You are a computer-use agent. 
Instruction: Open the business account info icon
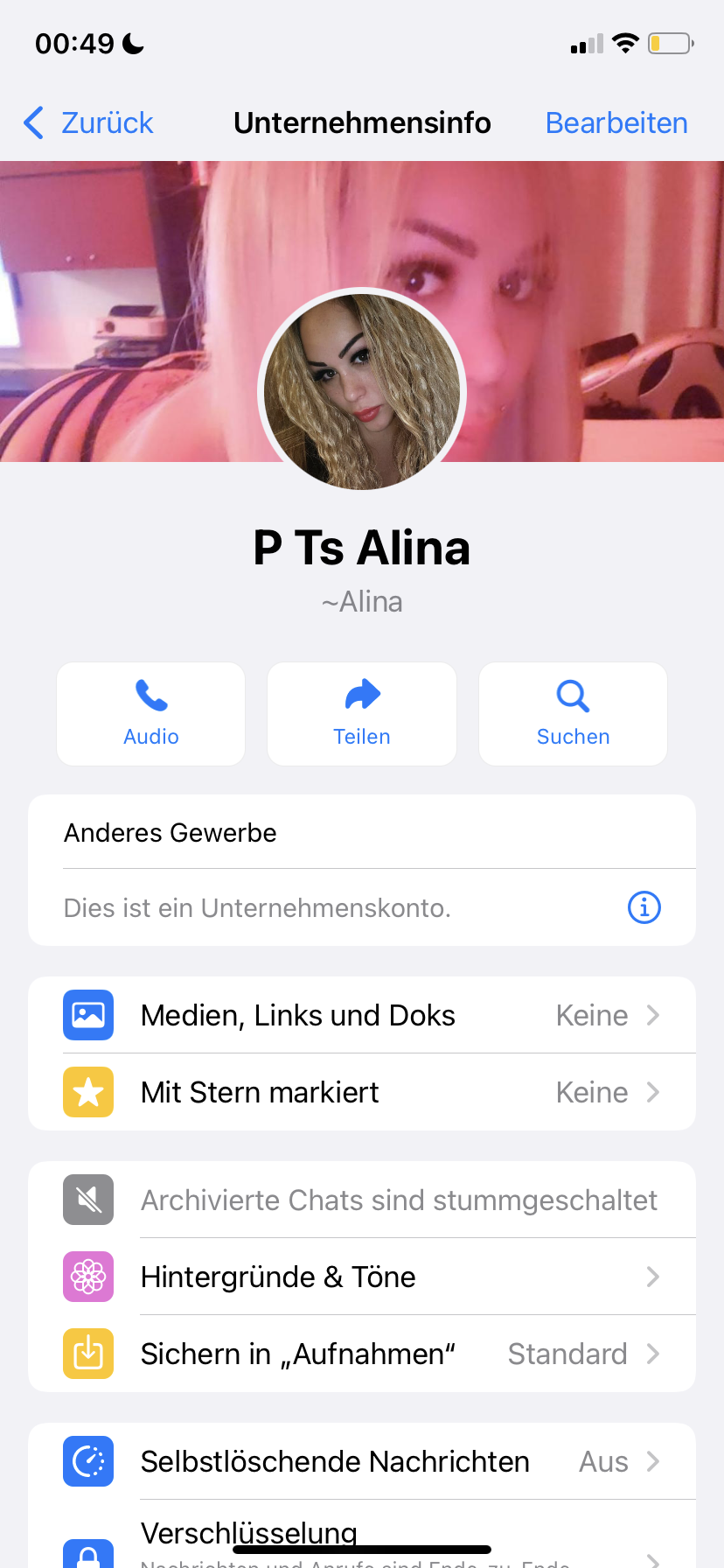pyautogui.click(x=644, y=907)
